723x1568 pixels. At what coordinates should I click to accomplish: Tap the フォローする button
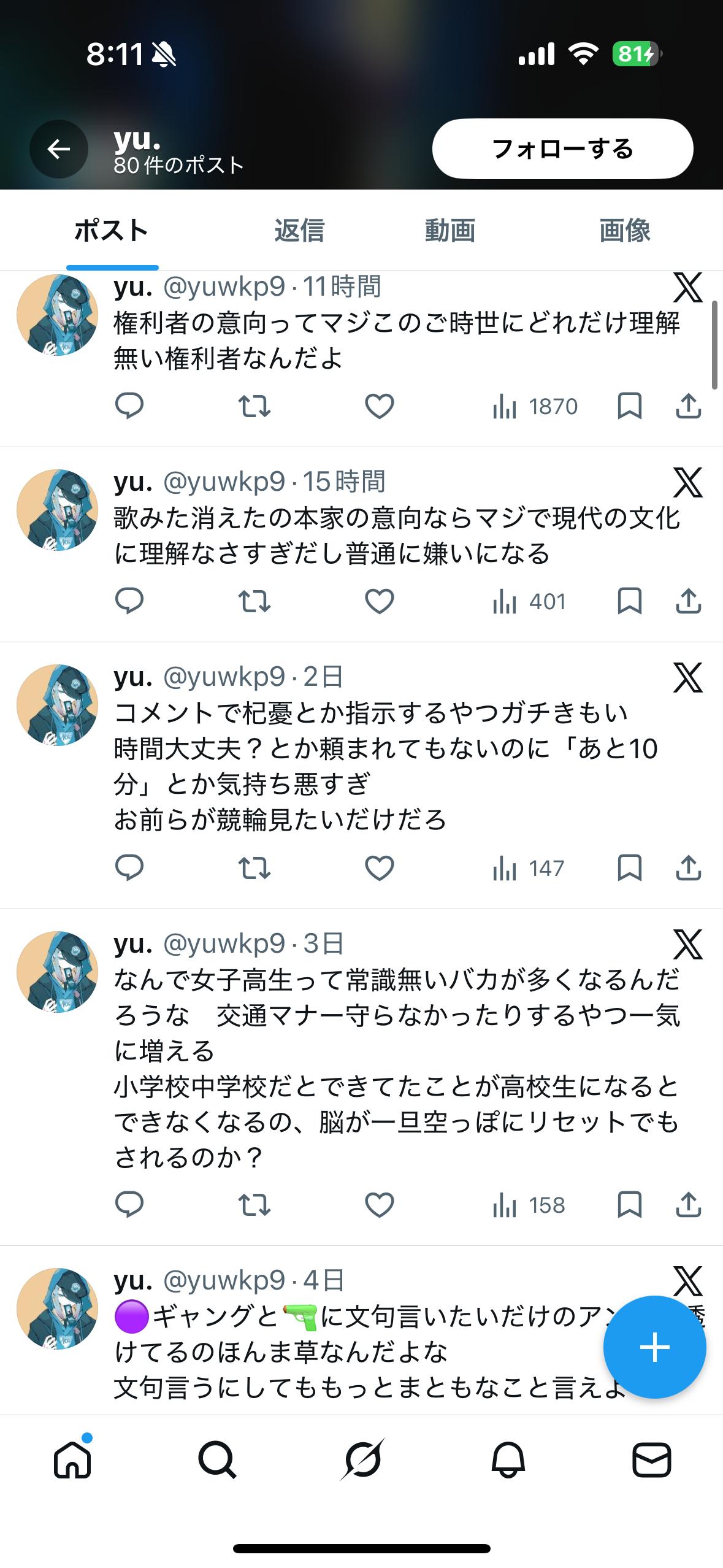(x=562, y=149)
